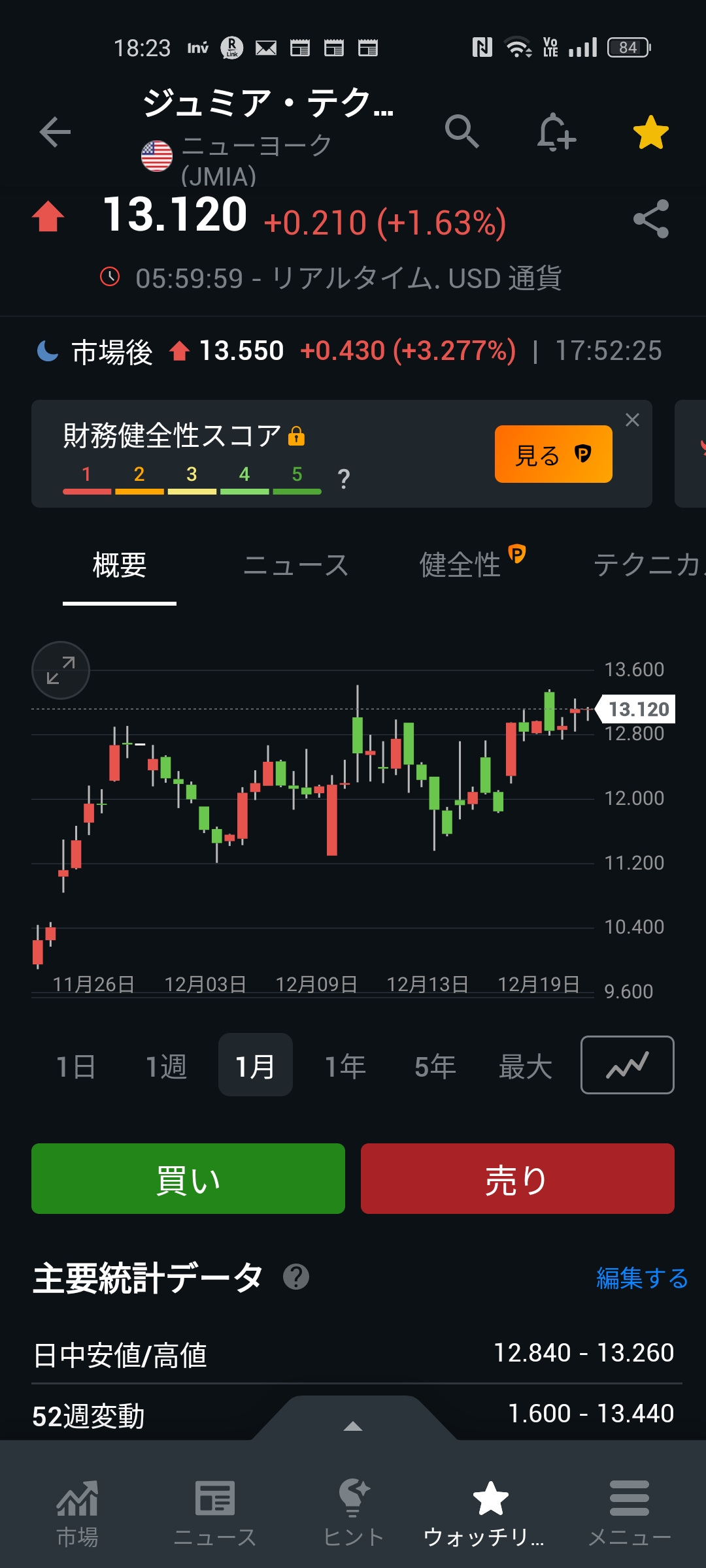Select the 1日 chart range
Screen dimensions: 706x1568
pos(76,1066)
